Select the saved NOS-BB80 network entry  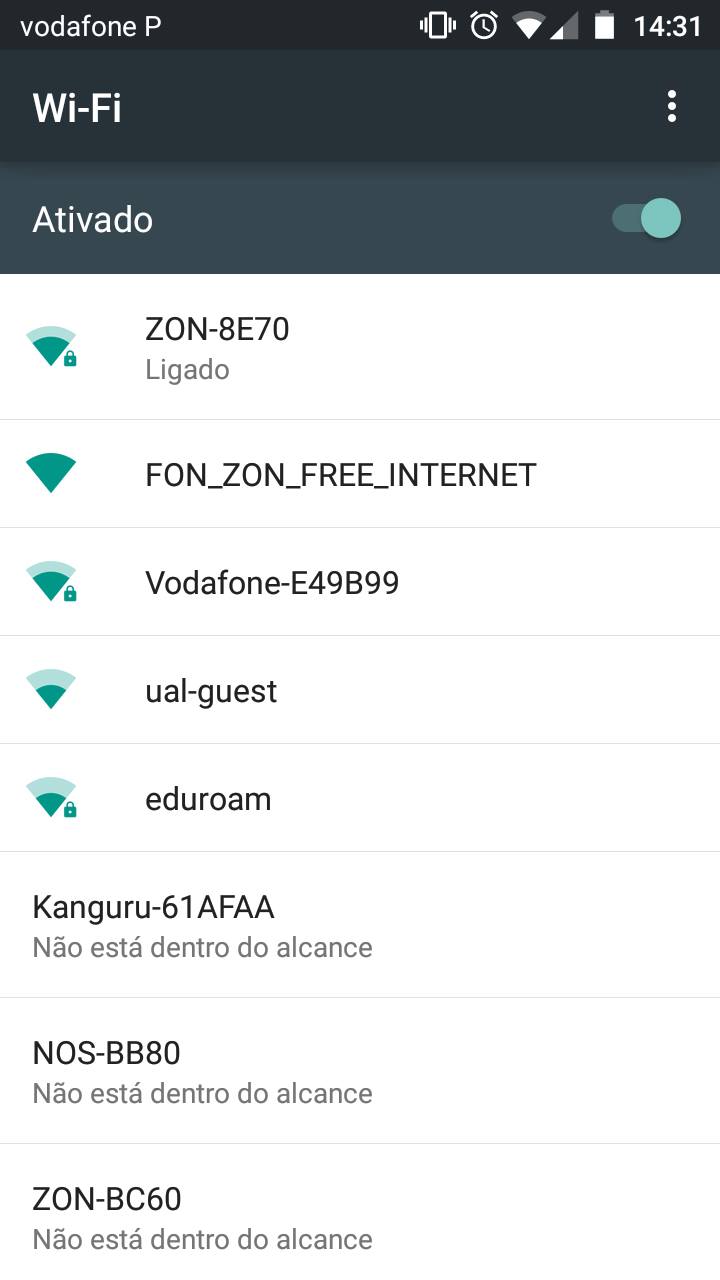(x=360, y=1070)
